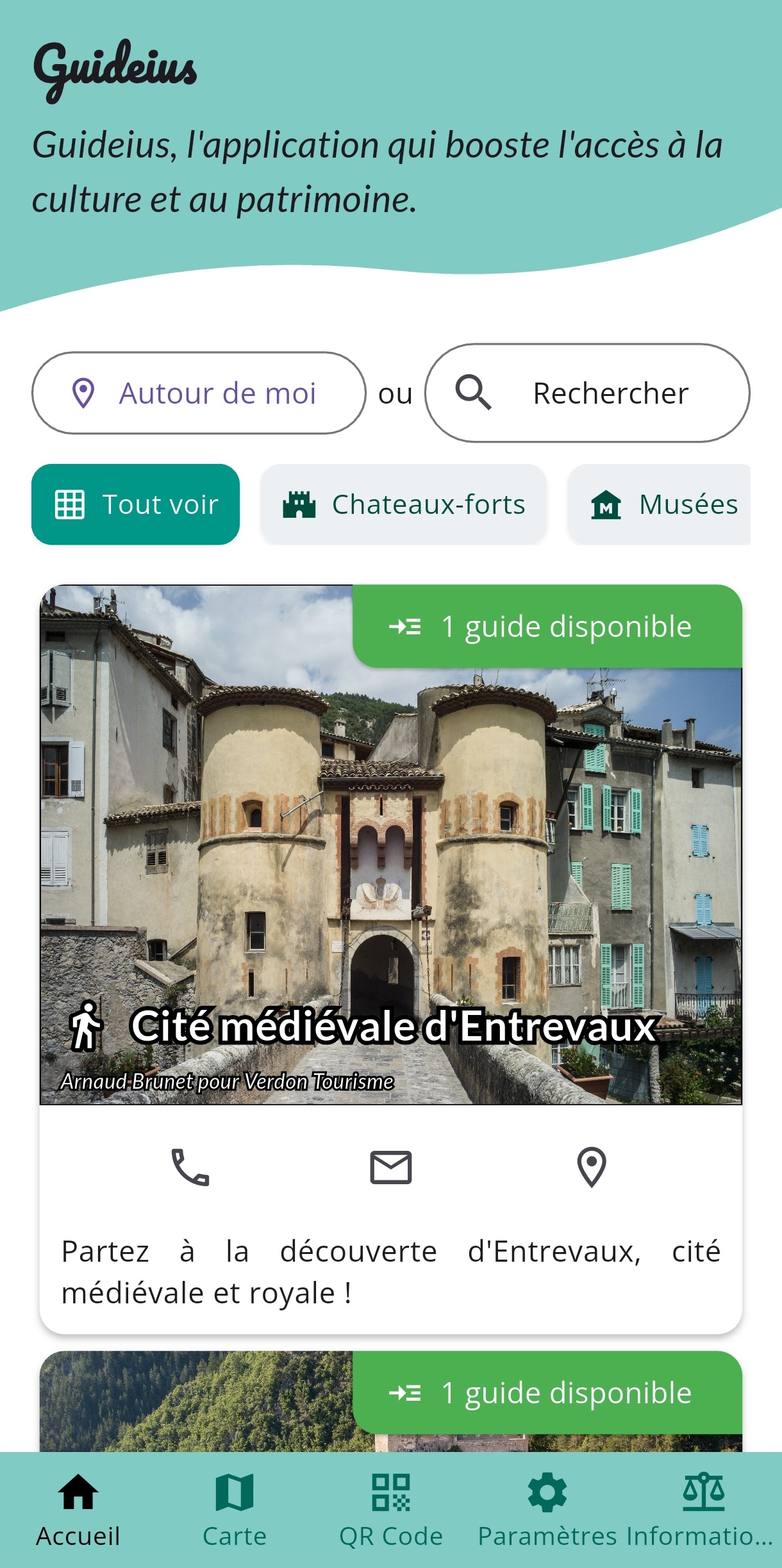The width and height of the screenshot is (782, 1568).
Task: Tap the Autour de moi button
Action: pyautogui.click(x=199, y=393)
